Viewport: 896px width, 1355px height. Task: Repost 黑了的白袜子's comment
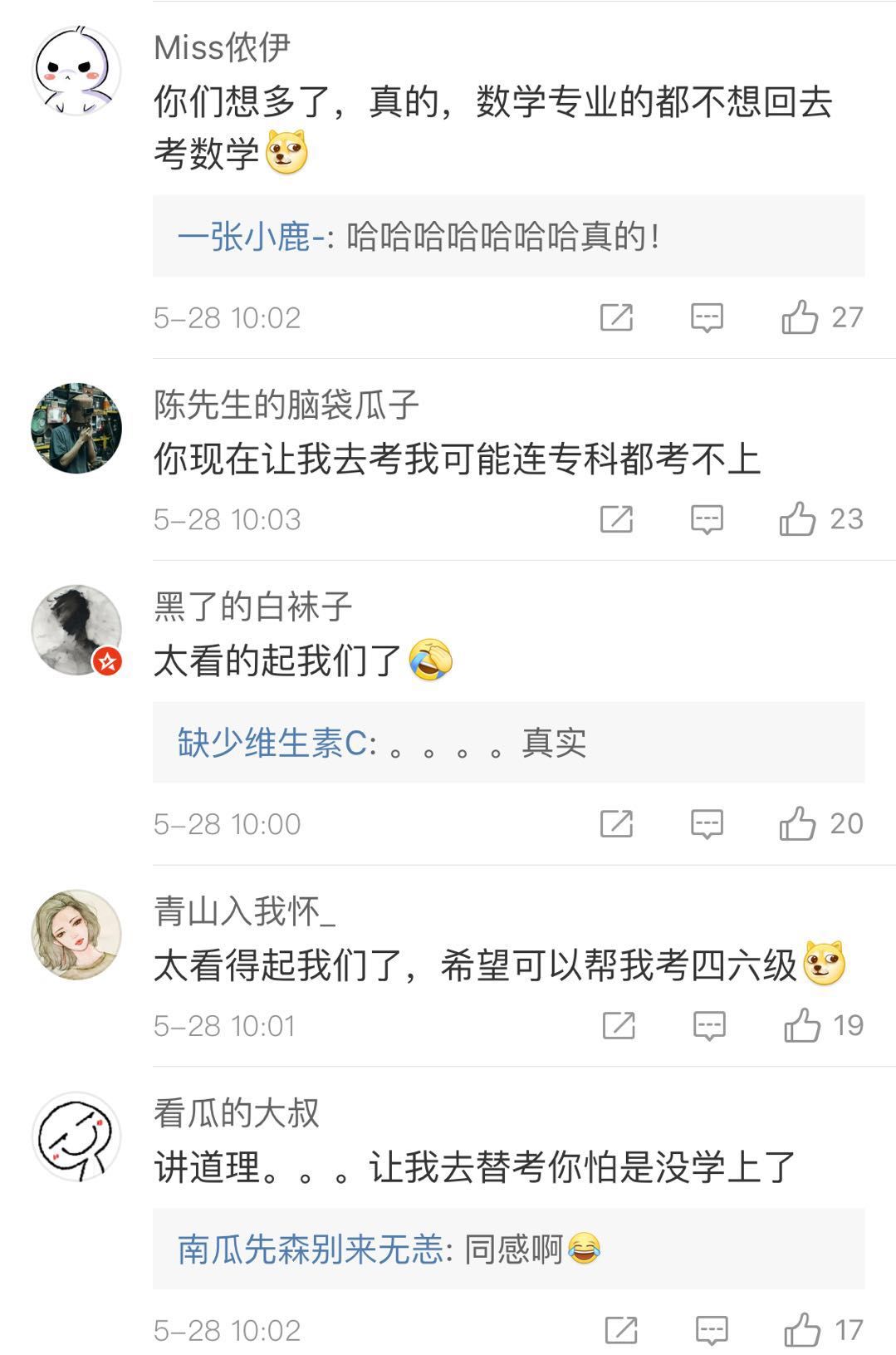[616, 824]
